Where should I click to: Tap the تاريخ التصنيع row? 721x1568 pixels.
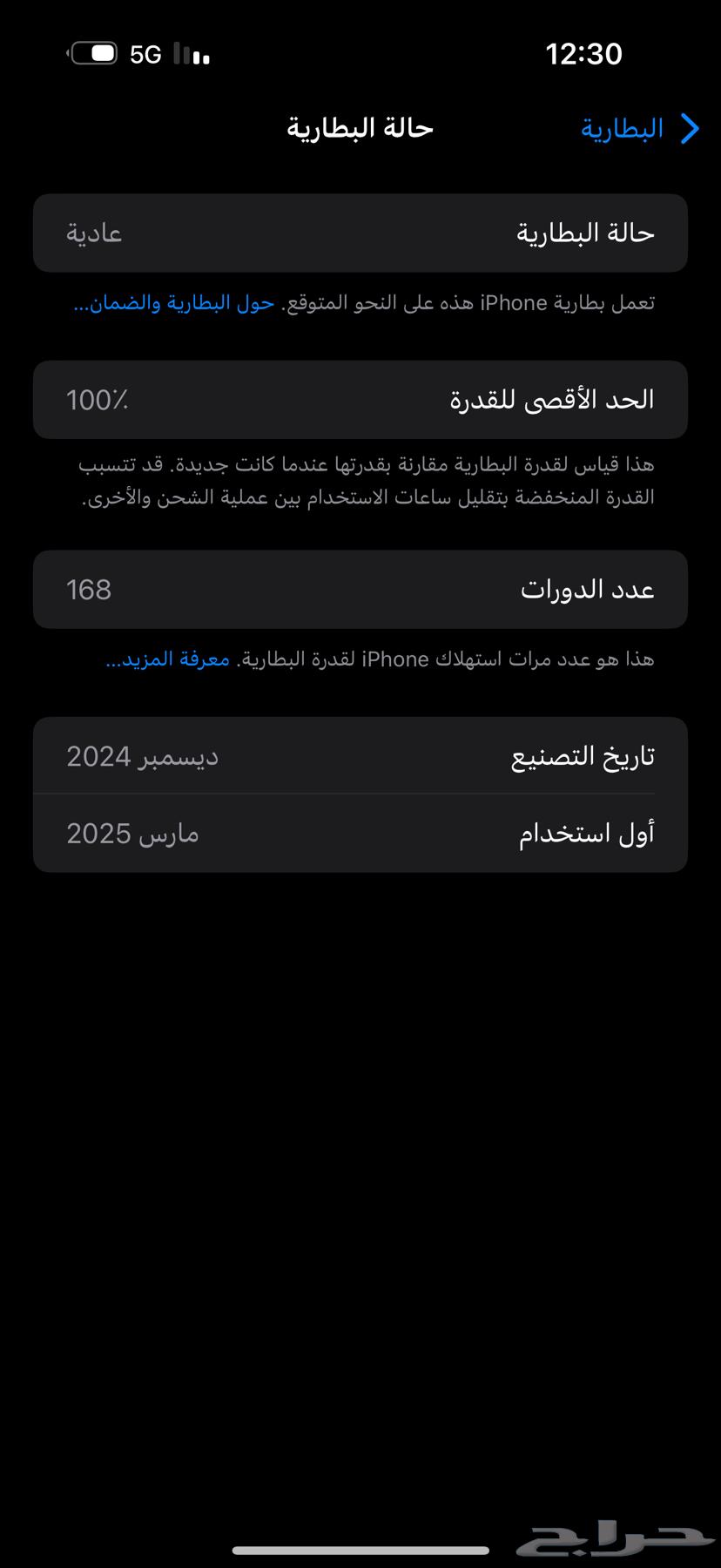[360, 755]
